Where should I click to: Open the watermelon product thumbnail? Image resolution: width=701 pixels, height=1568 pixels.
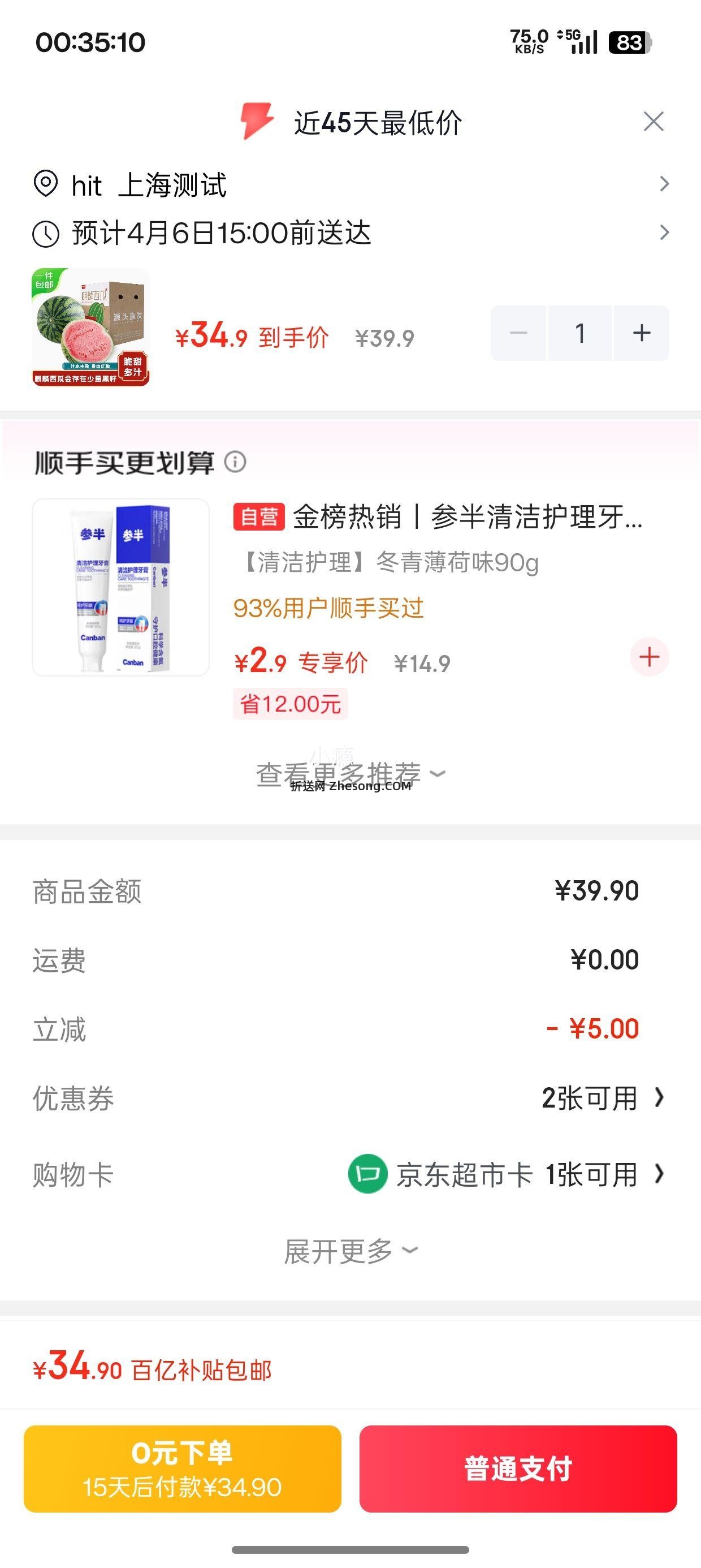[x=90, y=327]
